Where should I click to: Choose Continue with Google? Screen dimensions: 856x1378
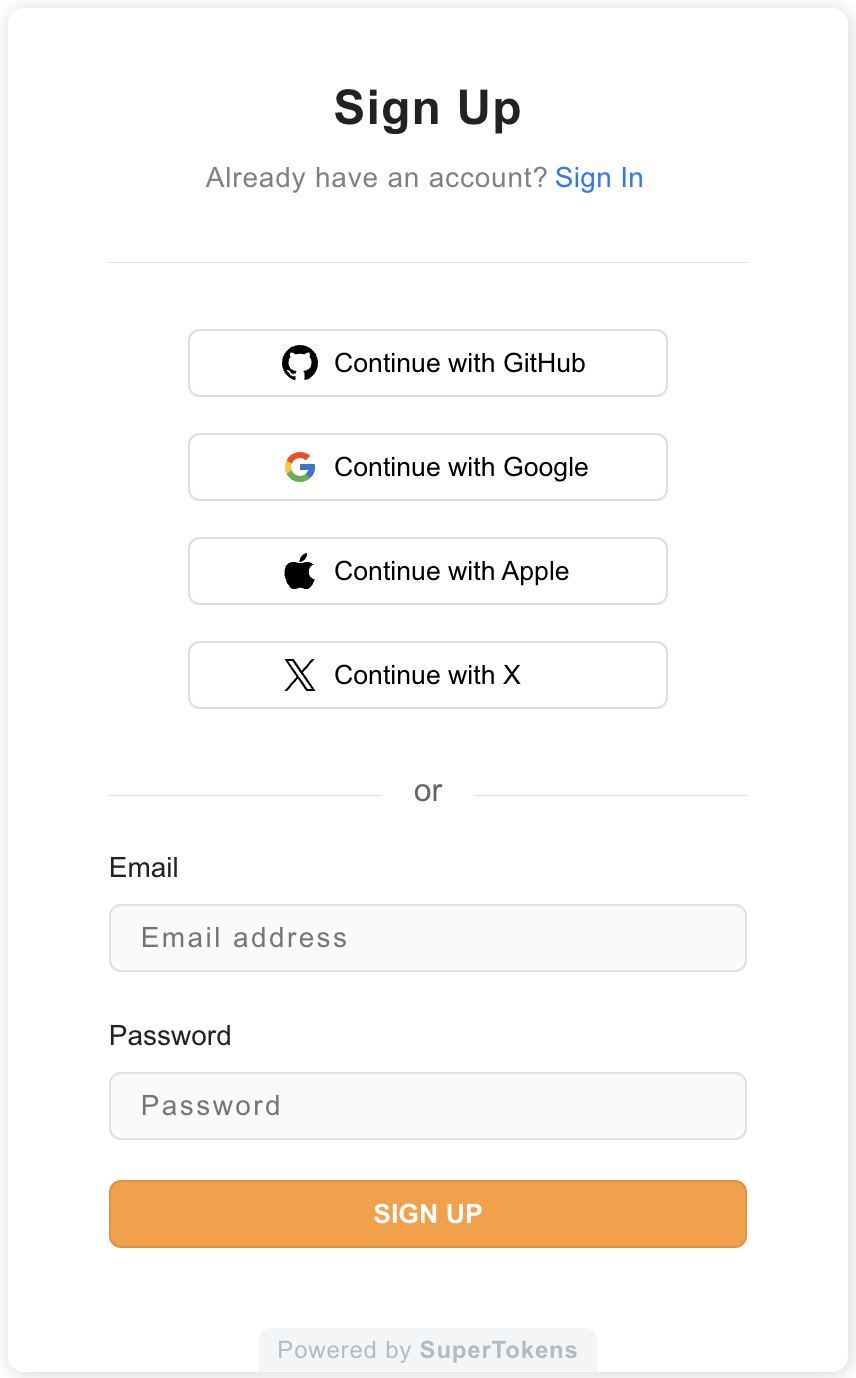coord(428,467)
